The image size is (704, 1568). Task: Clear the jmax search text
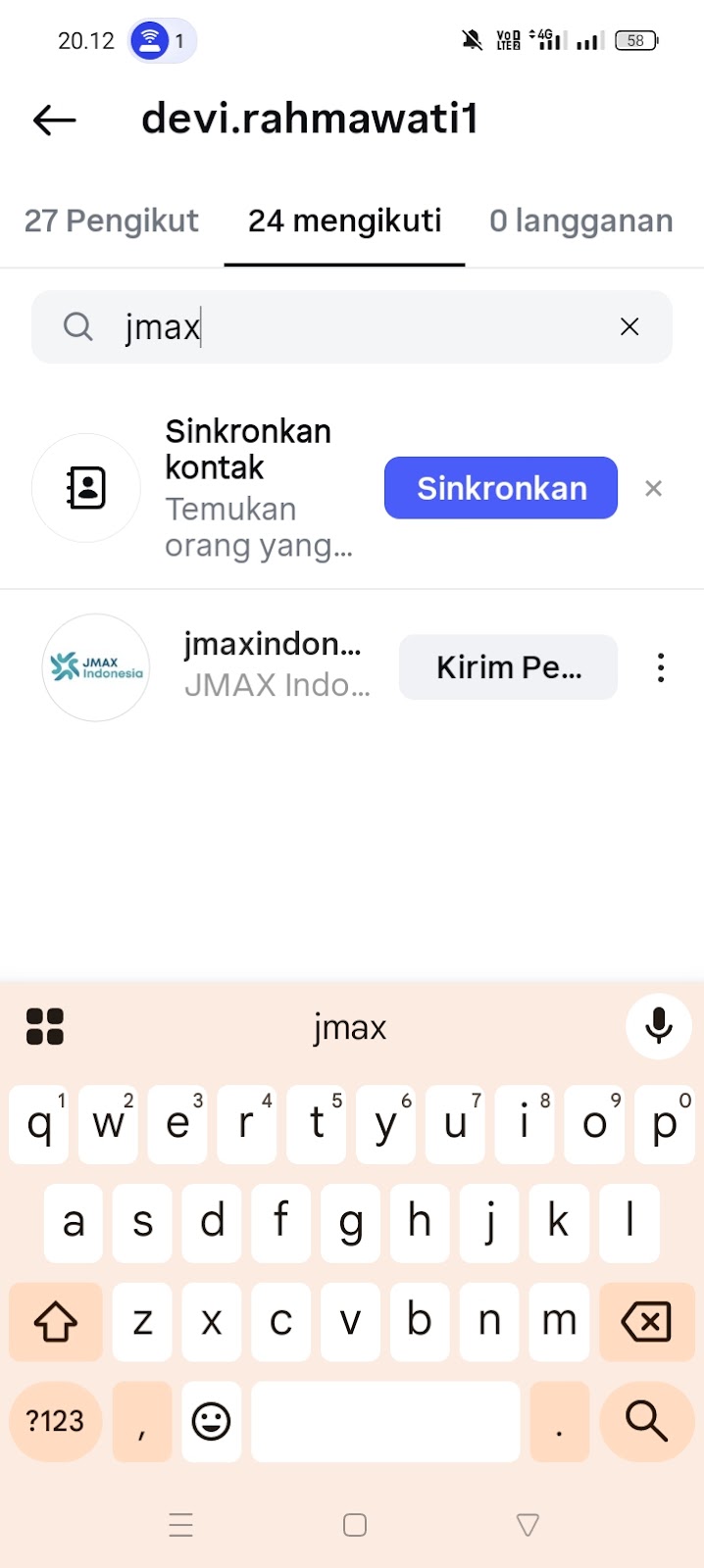629,326
